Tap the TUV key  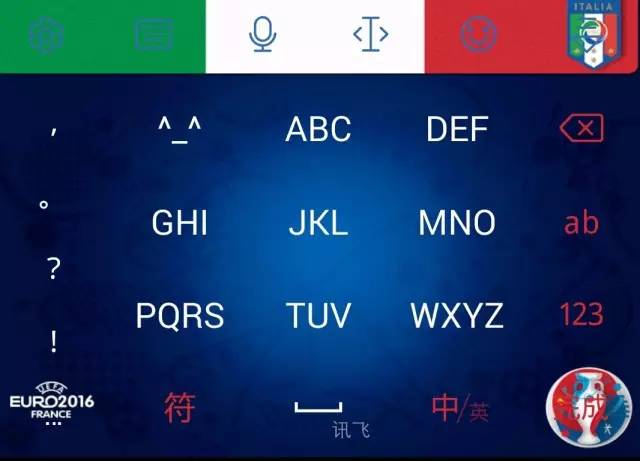pos(318,316)
